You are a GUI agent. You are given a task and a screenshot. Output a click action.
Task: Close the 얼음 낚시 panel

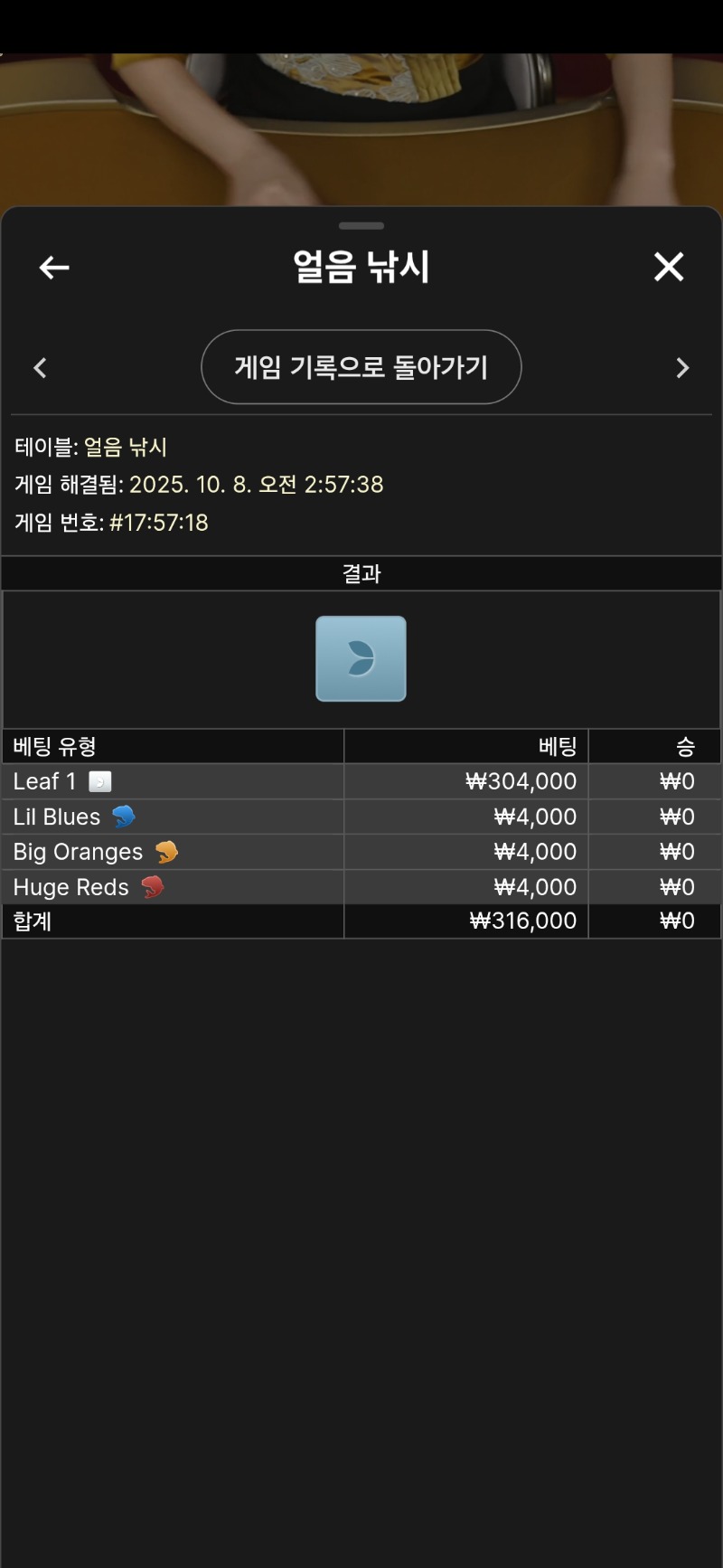coord(669,267)
